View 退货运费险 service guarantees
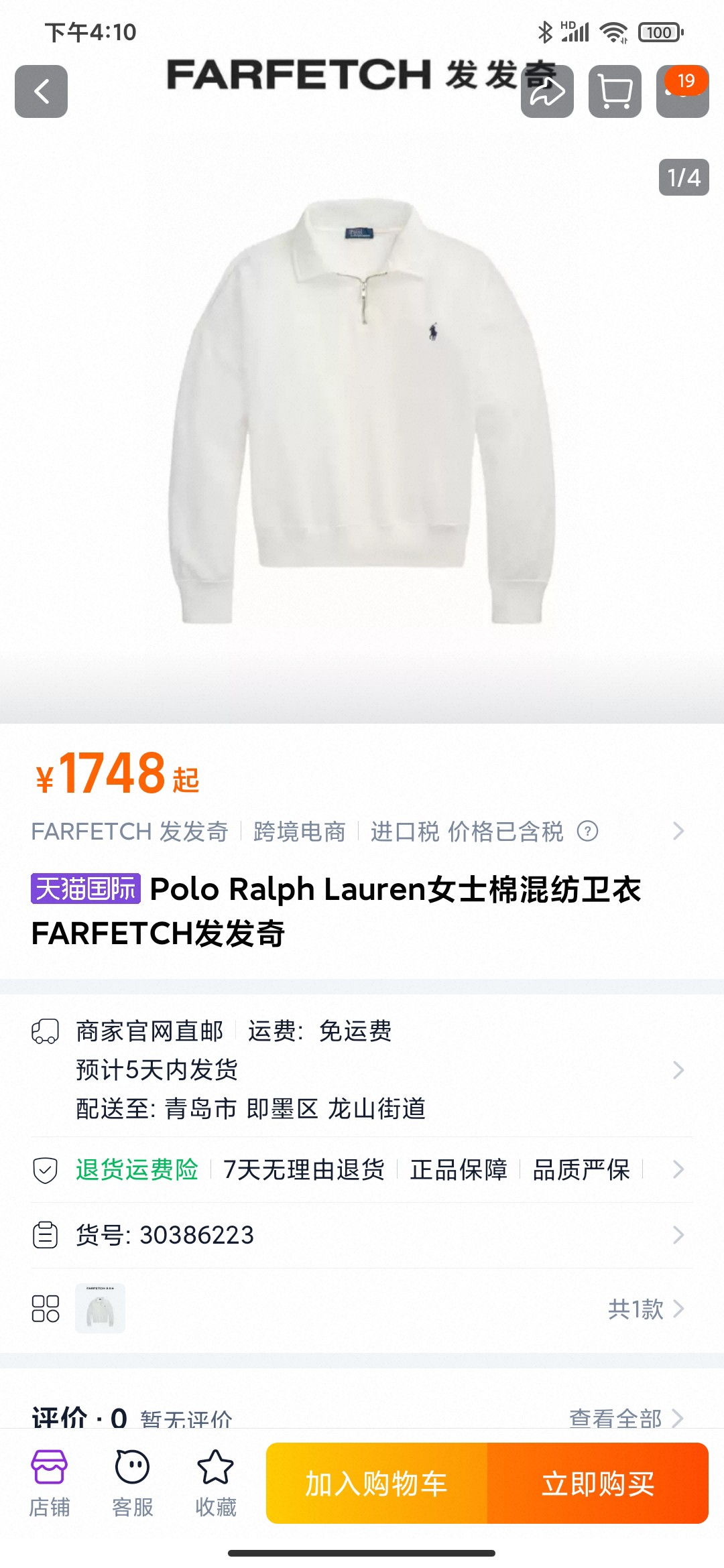Screen dimensions: 724x1568 tap(678, 1169)
